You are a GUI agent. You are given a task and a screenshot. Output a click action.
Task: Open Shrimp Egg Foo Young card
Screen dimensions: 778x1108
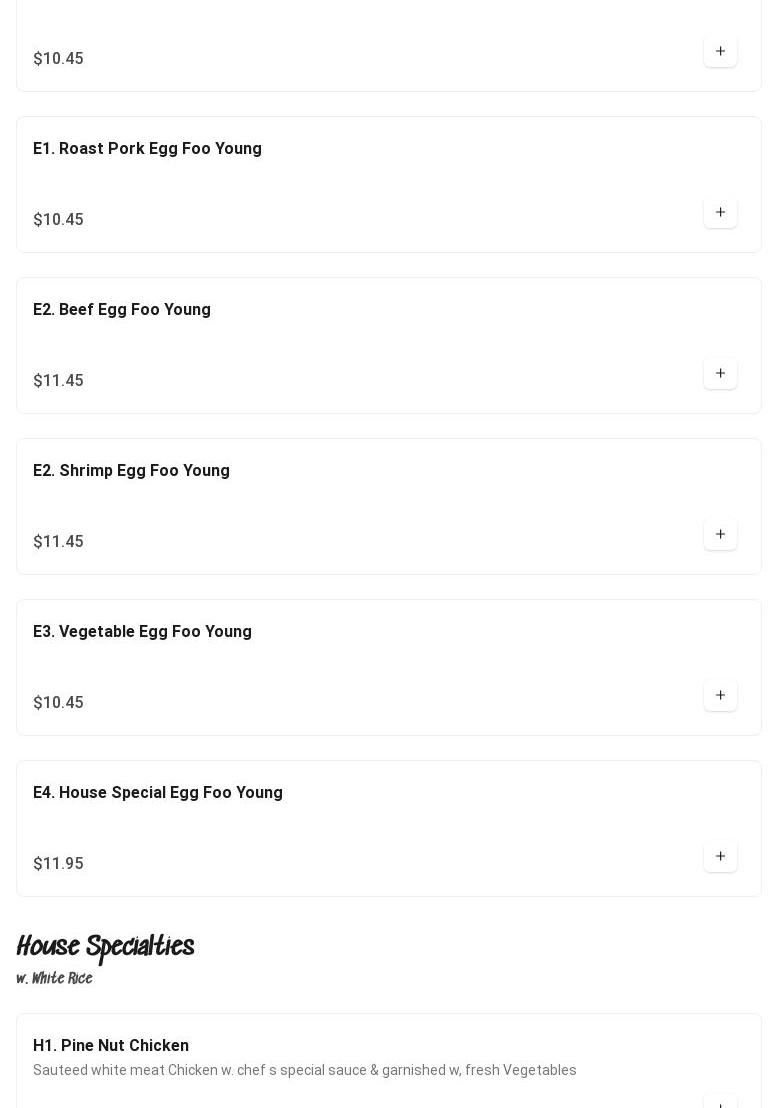pos(131,471)
